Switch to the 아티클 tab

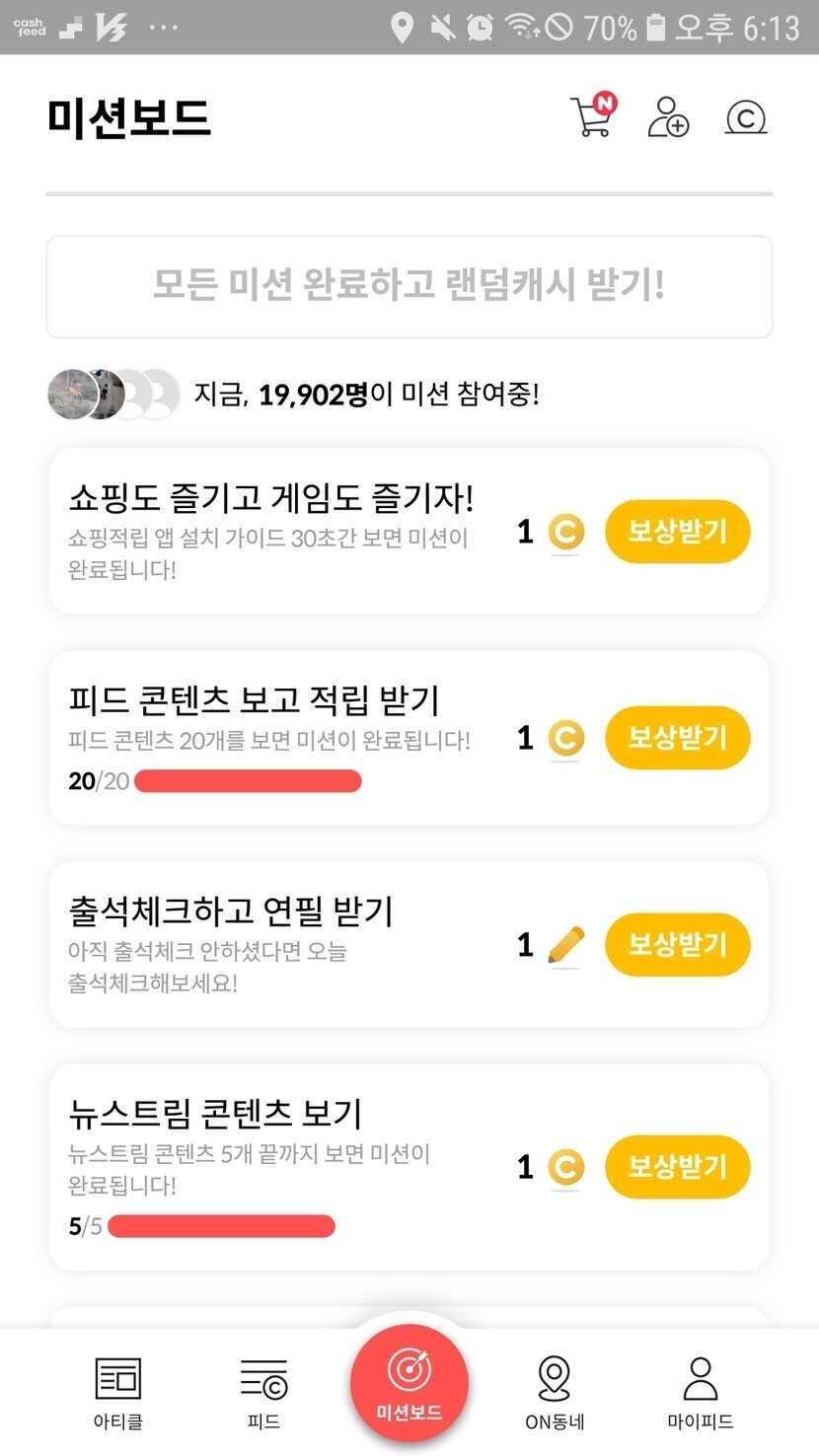(x=118, y=1392)
